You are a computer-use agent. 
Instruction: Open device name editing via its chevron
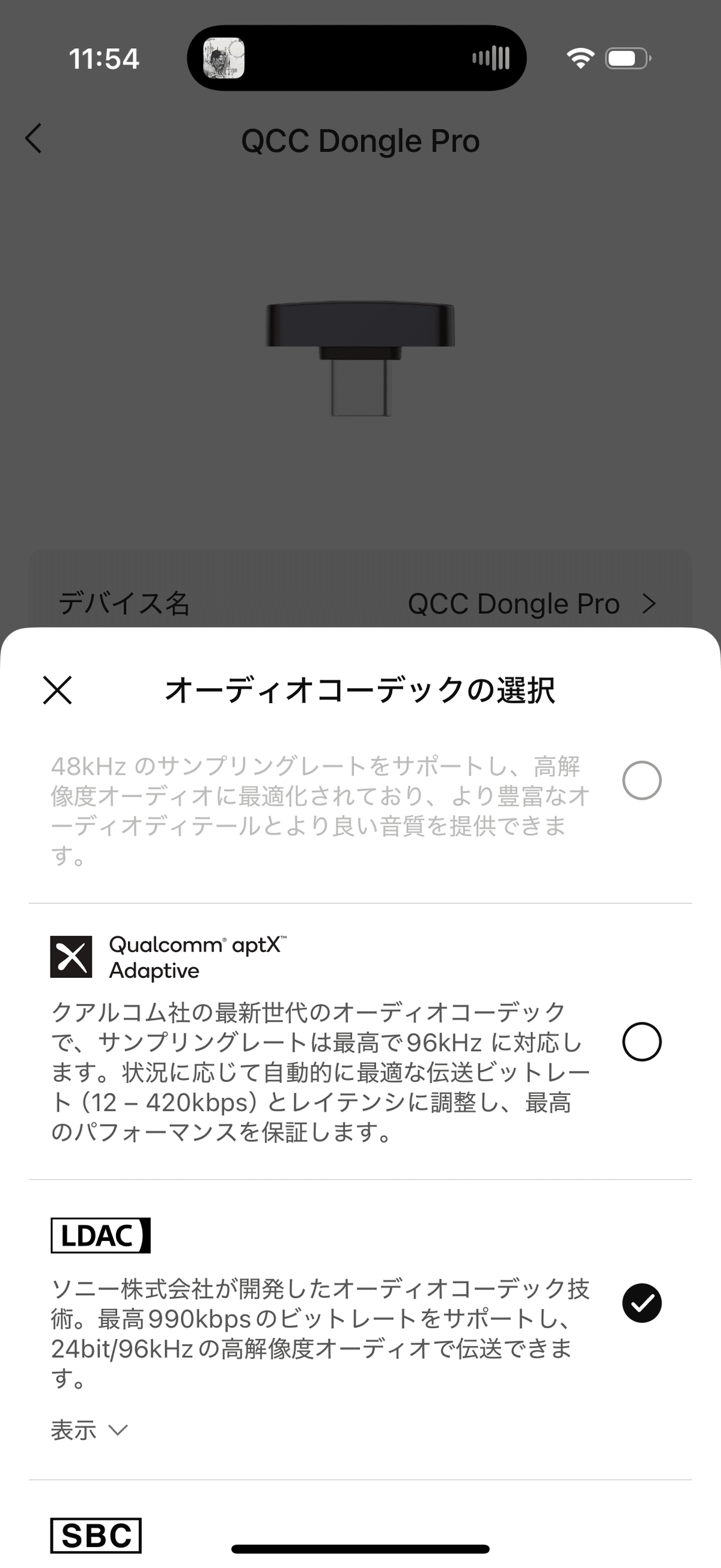point(648,603)
